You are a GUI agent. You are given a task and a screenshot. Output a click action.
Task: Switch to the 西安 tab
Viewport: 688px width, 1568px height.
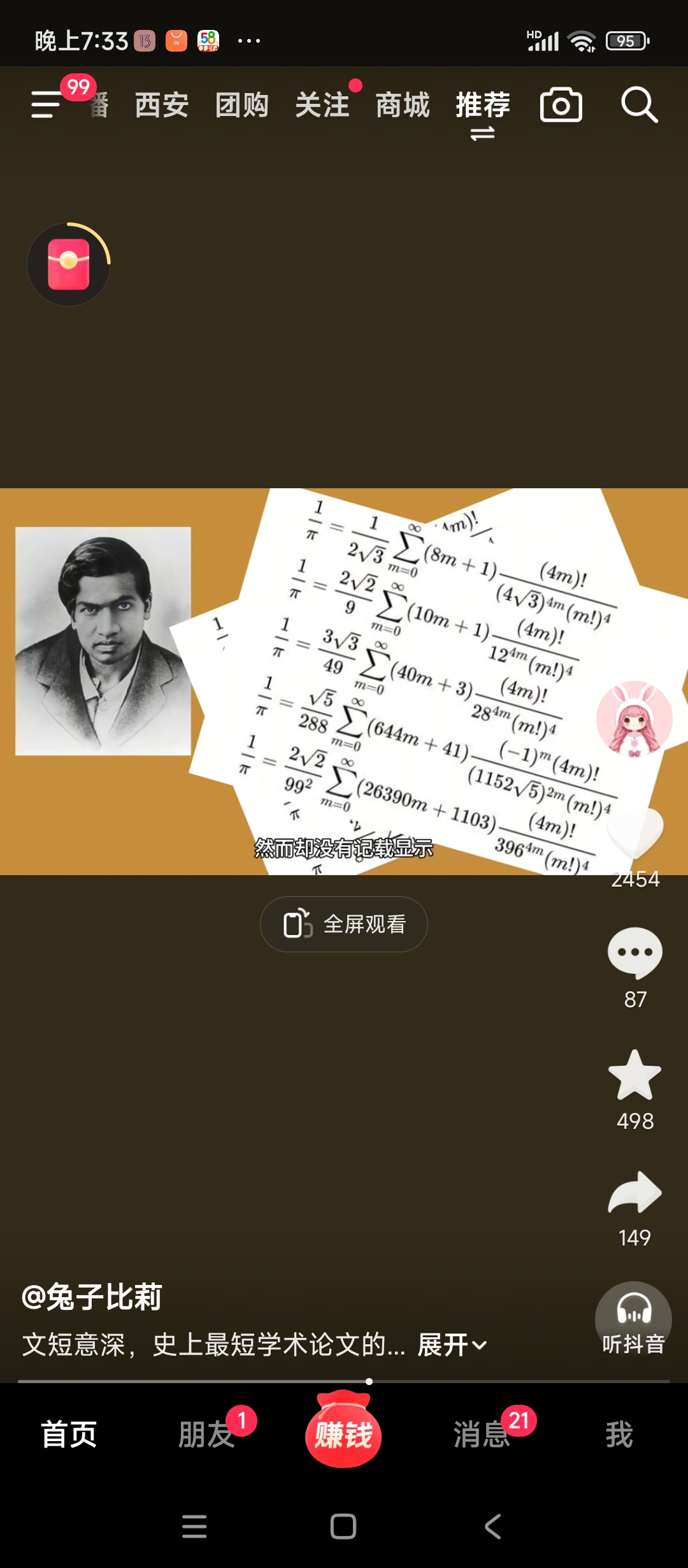[x=162, y=105]
